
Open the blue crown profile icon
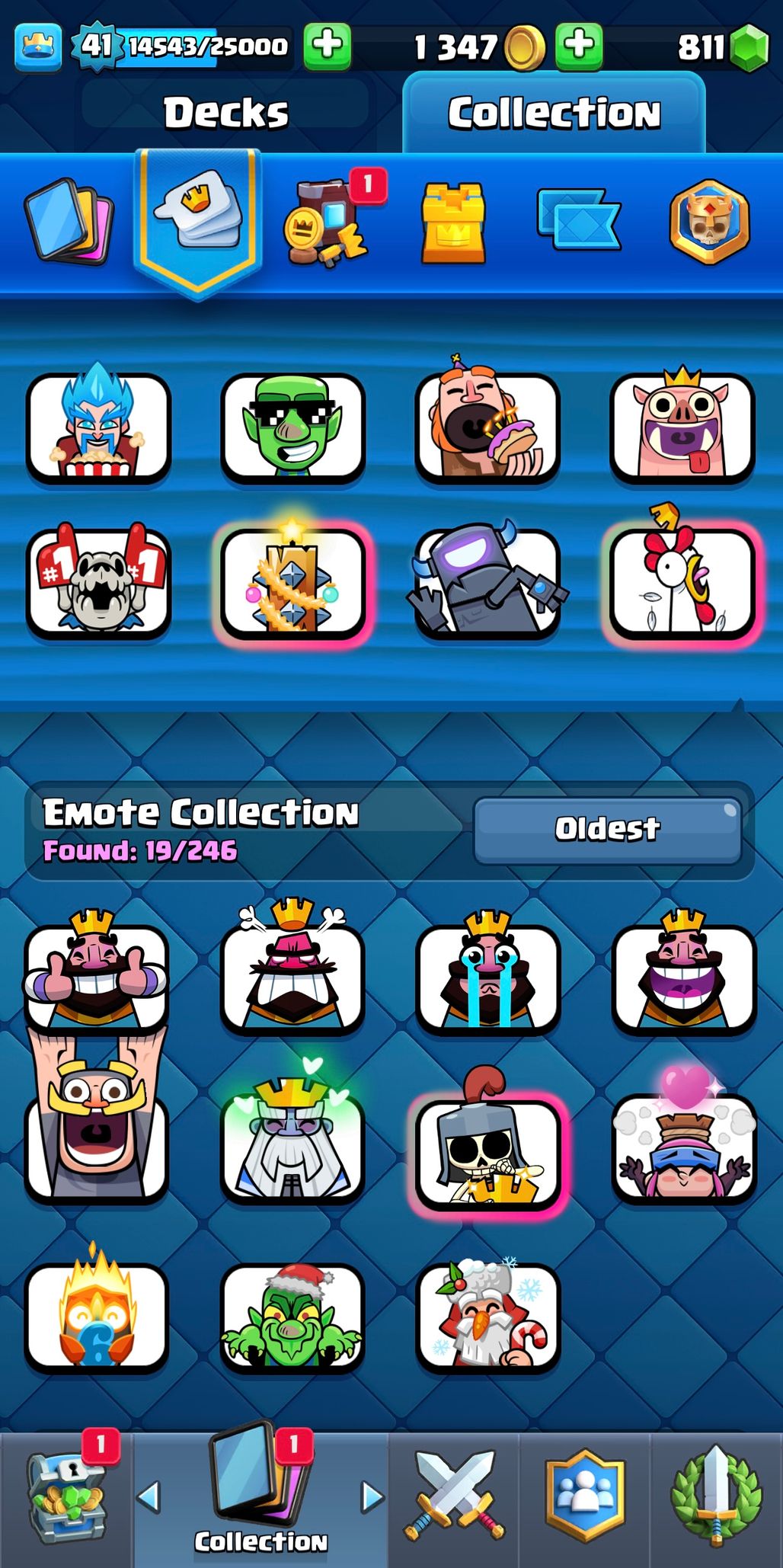click(x=38, y=47)
